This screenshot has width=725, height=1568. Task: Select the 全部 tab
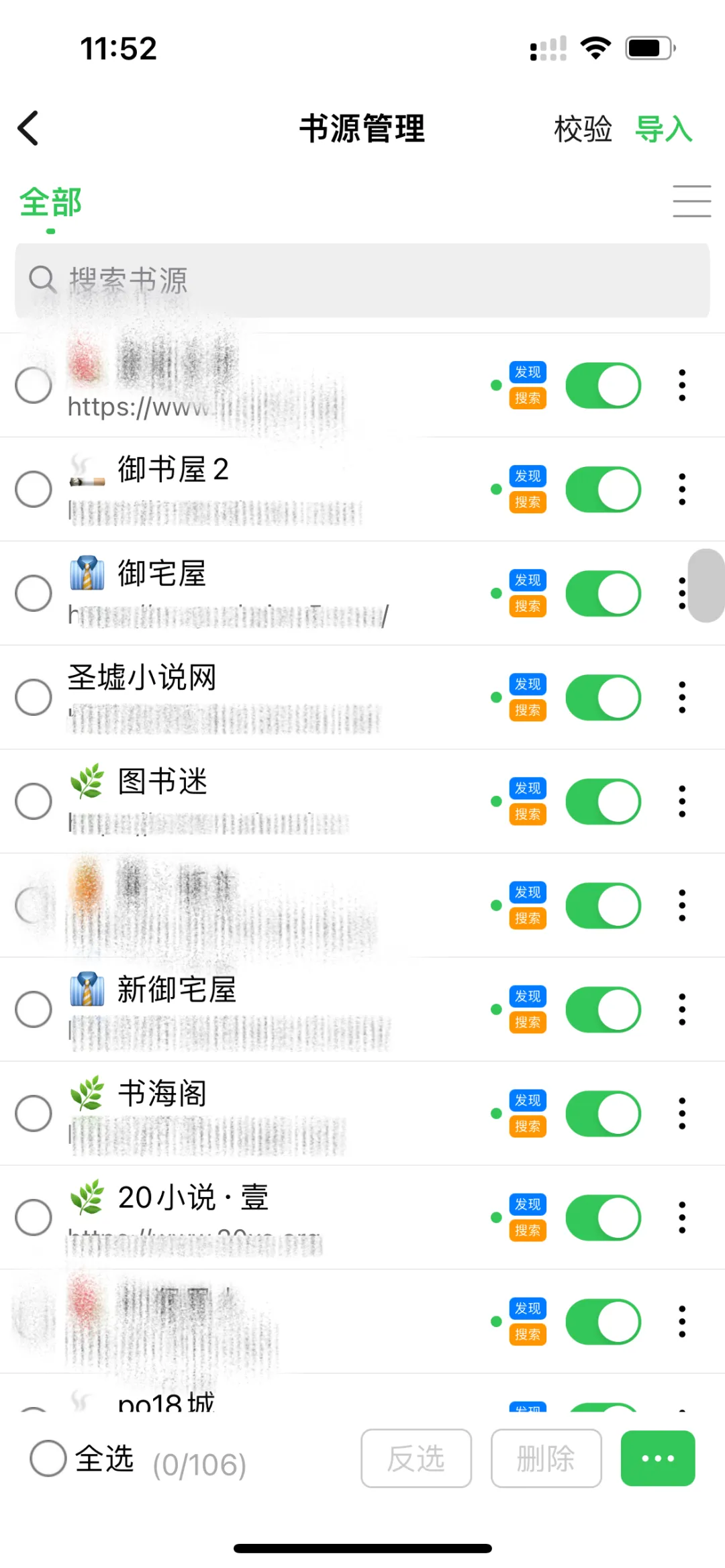[51, 203]
